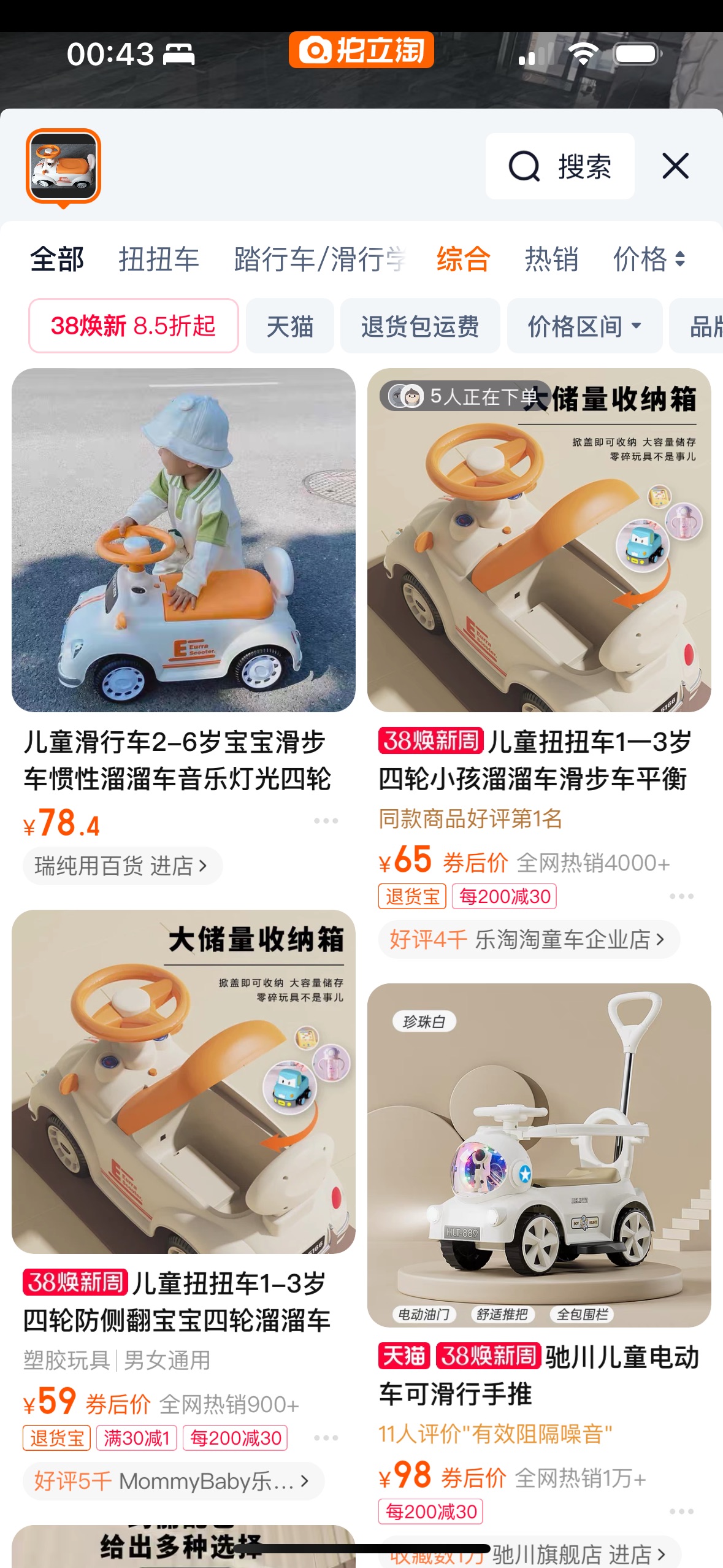Open more options for the ¥59 product
This screenshot has height=1568, width=723.
(x=326, y=1437)
